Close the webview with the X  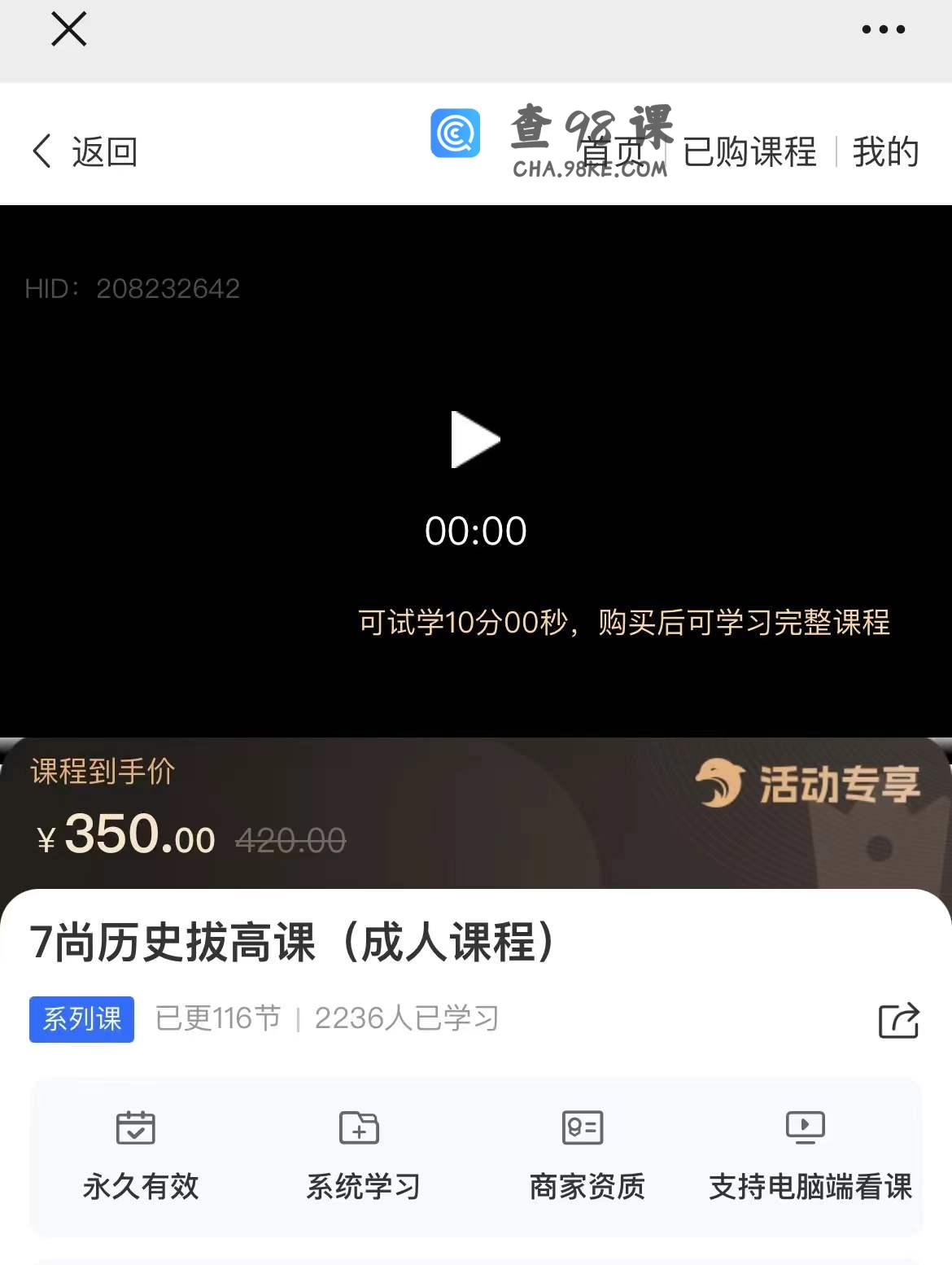pos(68,30)
